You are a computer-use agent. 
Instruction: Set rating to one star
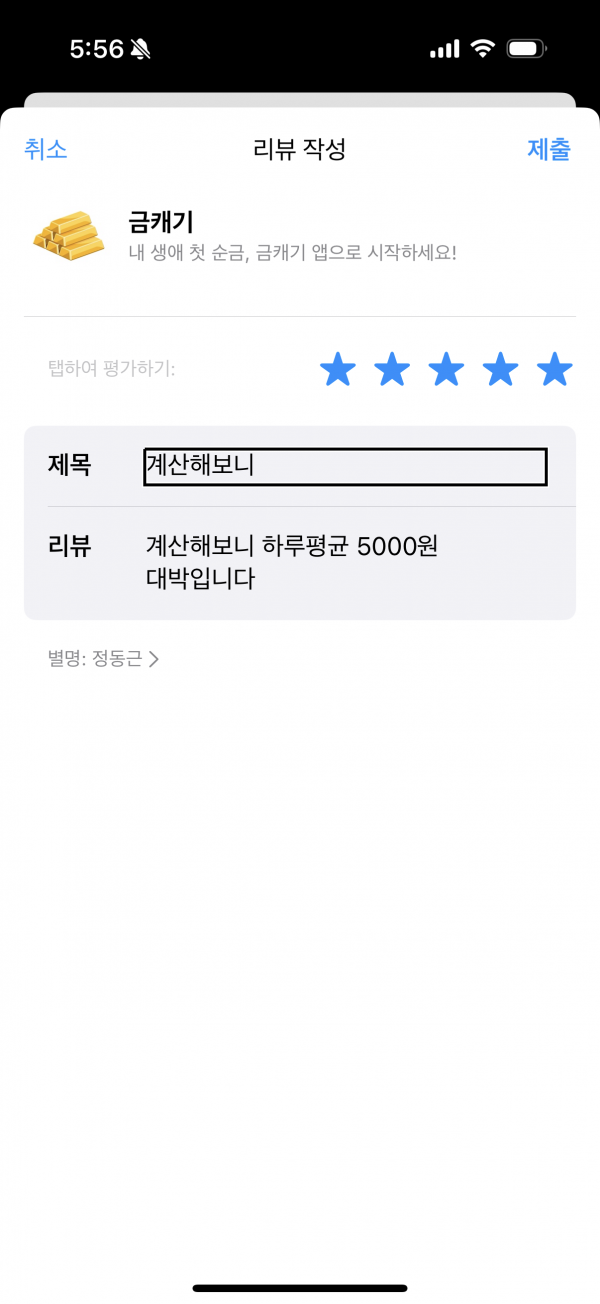(x=338, y=369)
